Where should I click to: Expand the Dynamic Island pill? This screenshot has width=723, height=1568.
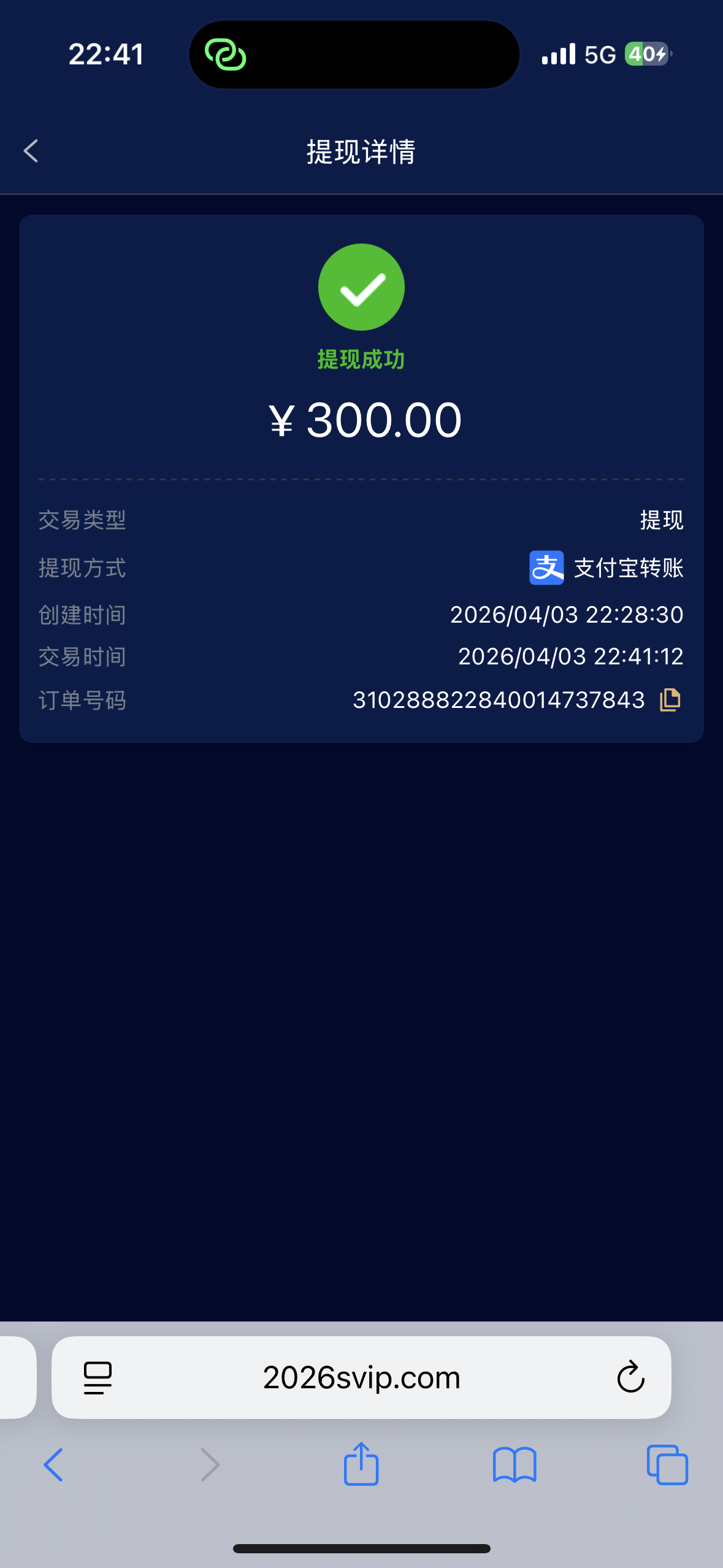354,54
